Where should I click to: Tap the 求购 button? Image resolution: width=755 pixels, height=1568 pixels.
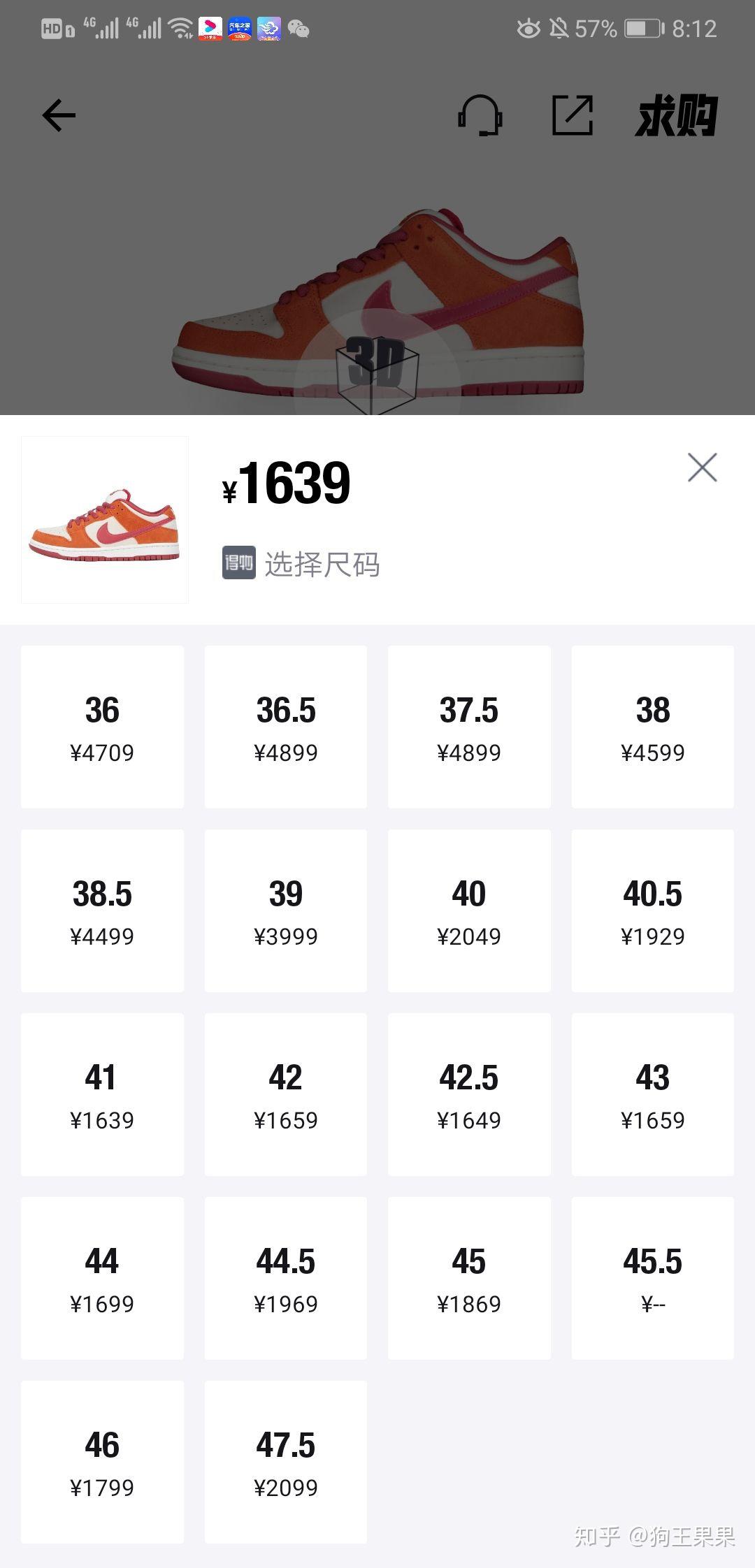tap(676, 115)
